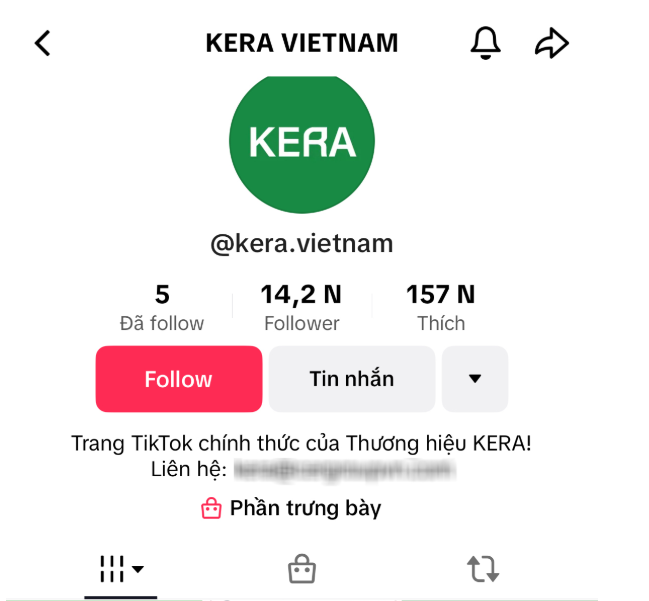Switch to the videos grid tab
The height and width of the screenshot is (601, 649).
click(x=122, y=570)
